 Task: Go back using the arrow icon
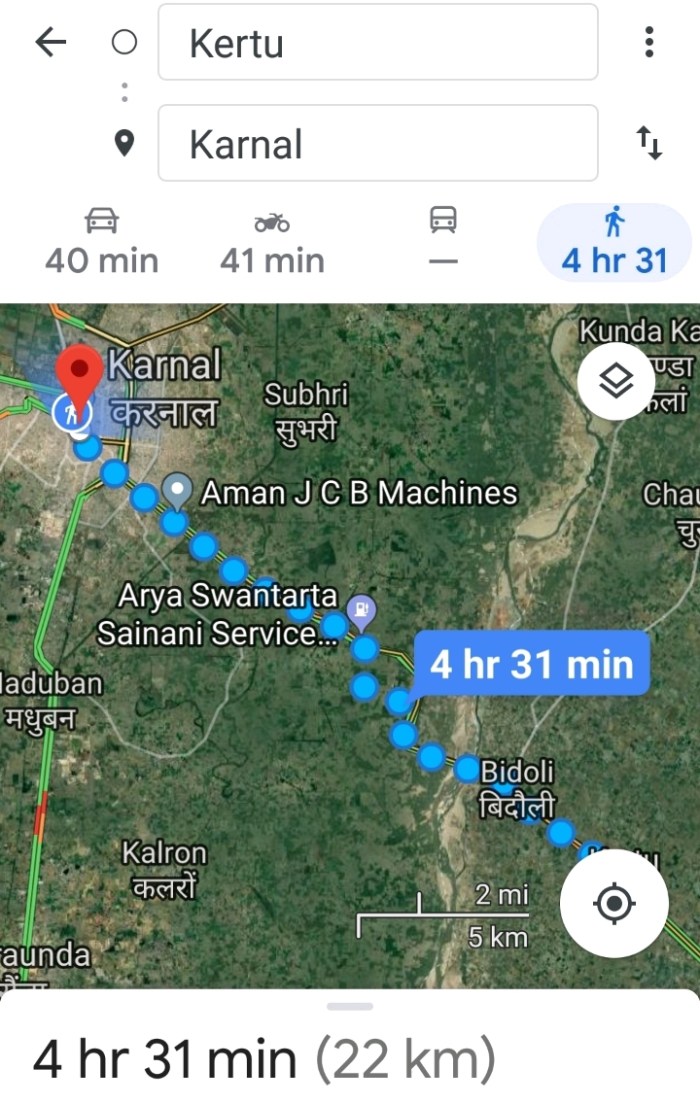(x=50, y=42)
